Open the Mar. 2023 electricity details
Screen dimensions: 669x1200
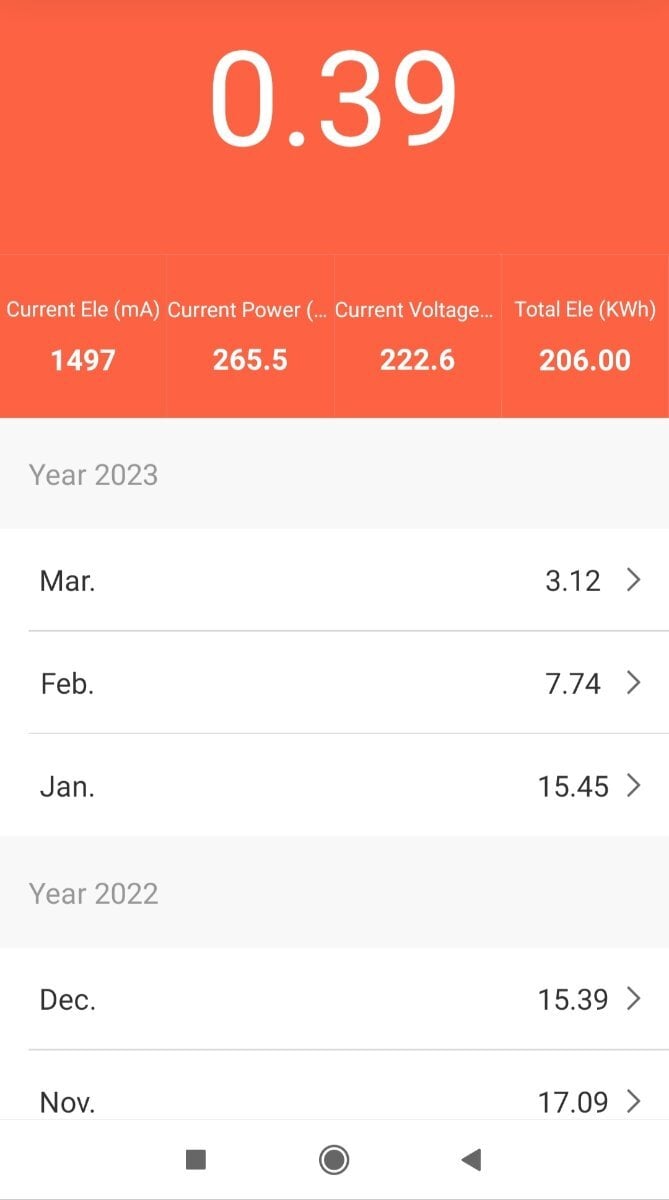coord(334,580)
